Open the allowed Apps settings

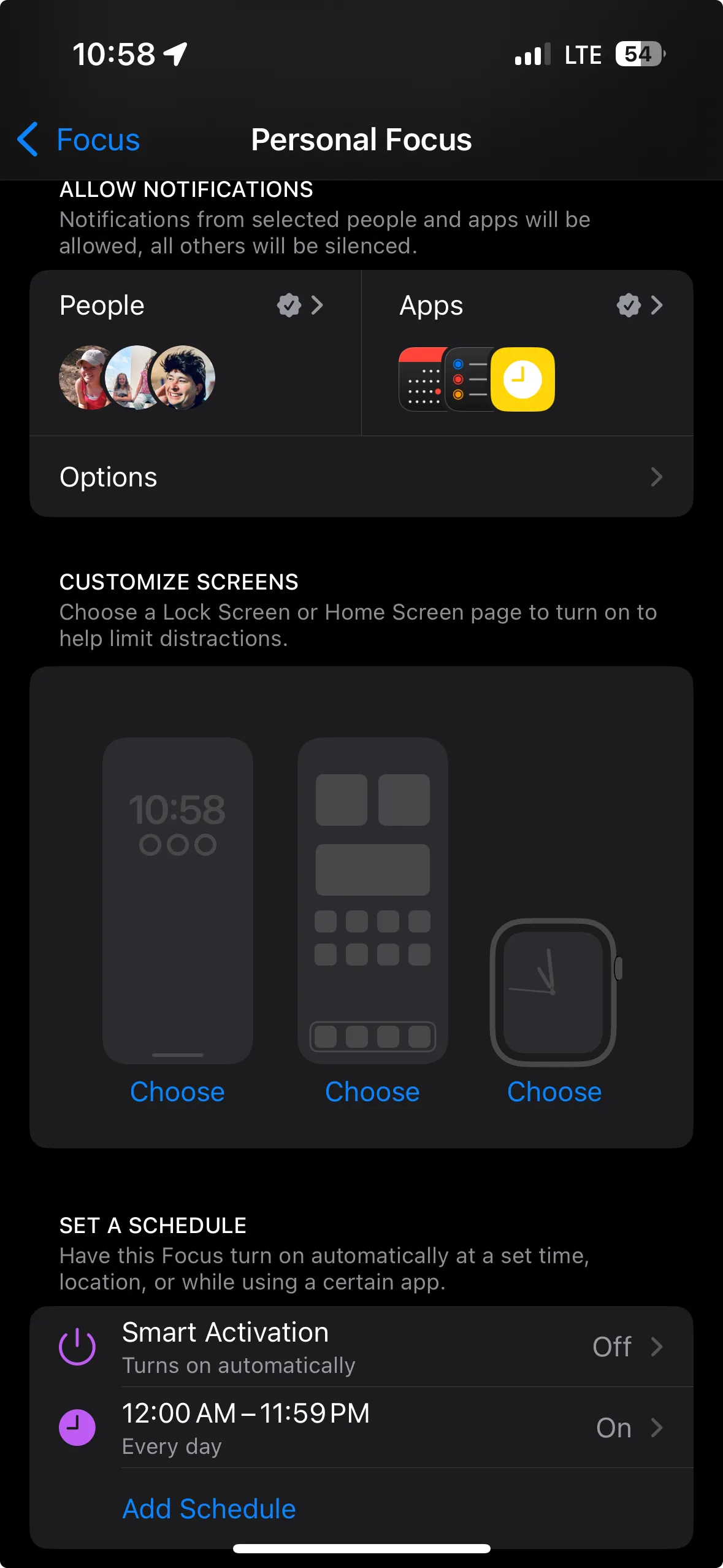click(527, 353)
